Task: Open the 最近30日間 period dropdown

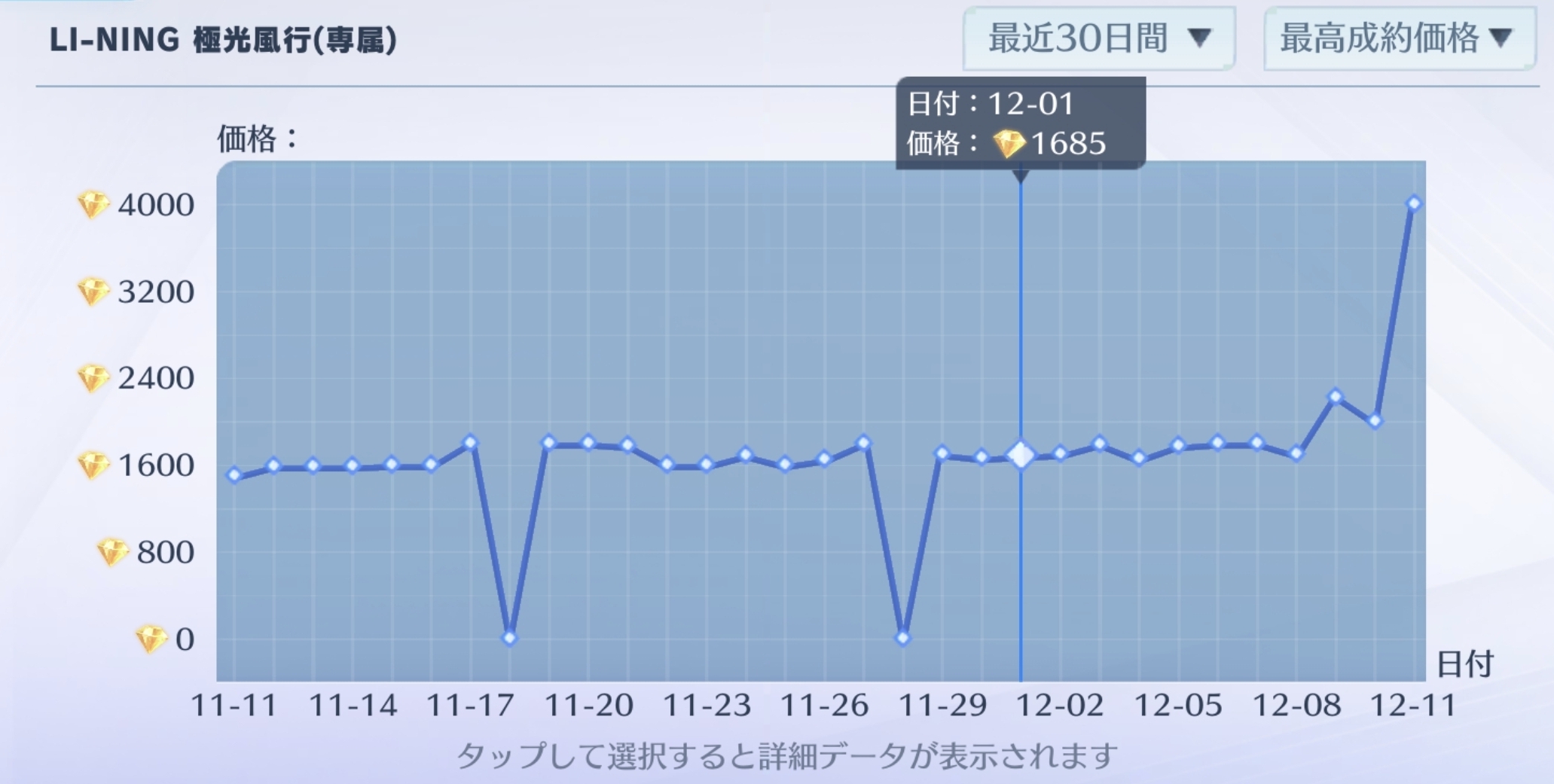Action: tap(1098, 38)
